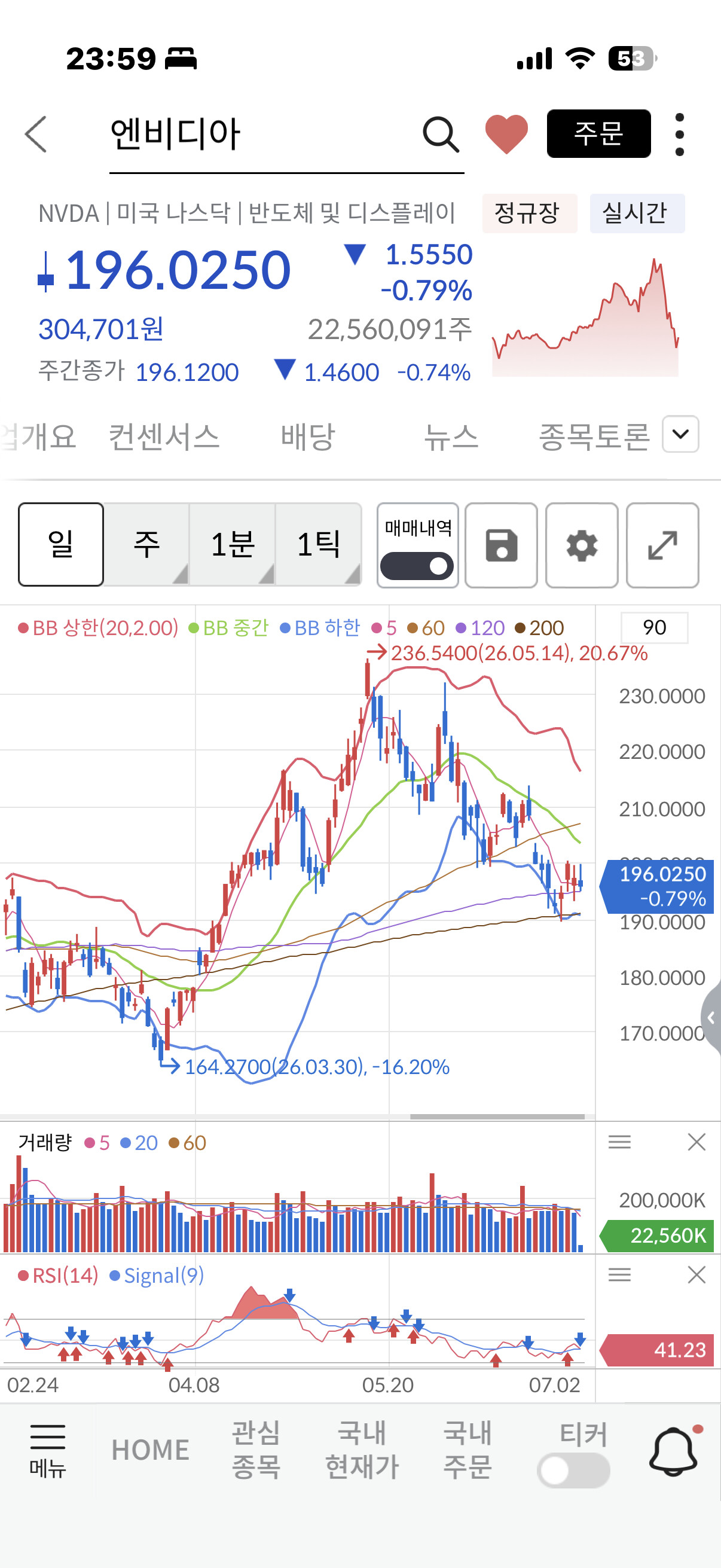Toggle the 매매내역 switch
This screenshot has height=1568, width=721.
[x=417, y=566]
